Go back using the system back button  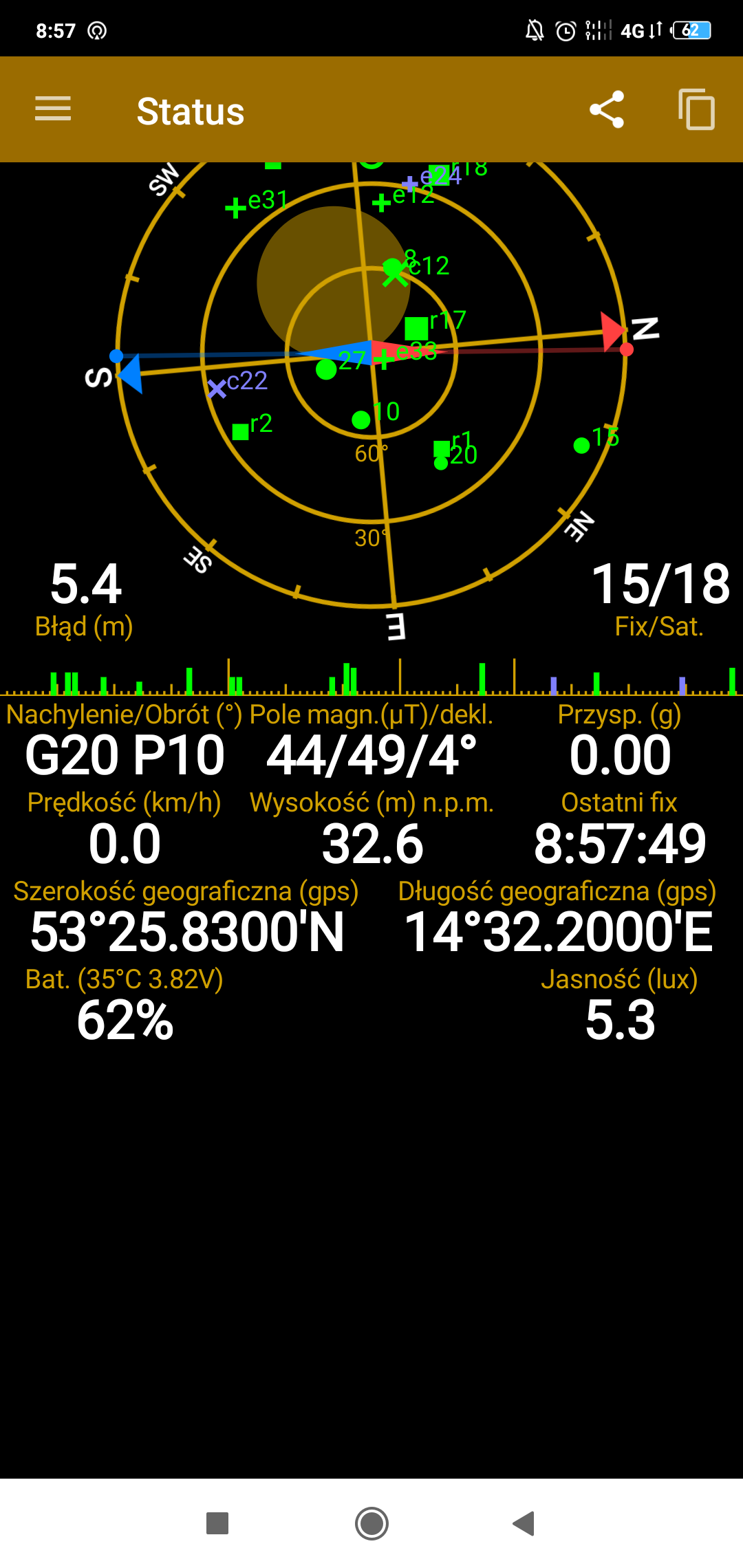pyautogui.click(x=524, y=1523)
